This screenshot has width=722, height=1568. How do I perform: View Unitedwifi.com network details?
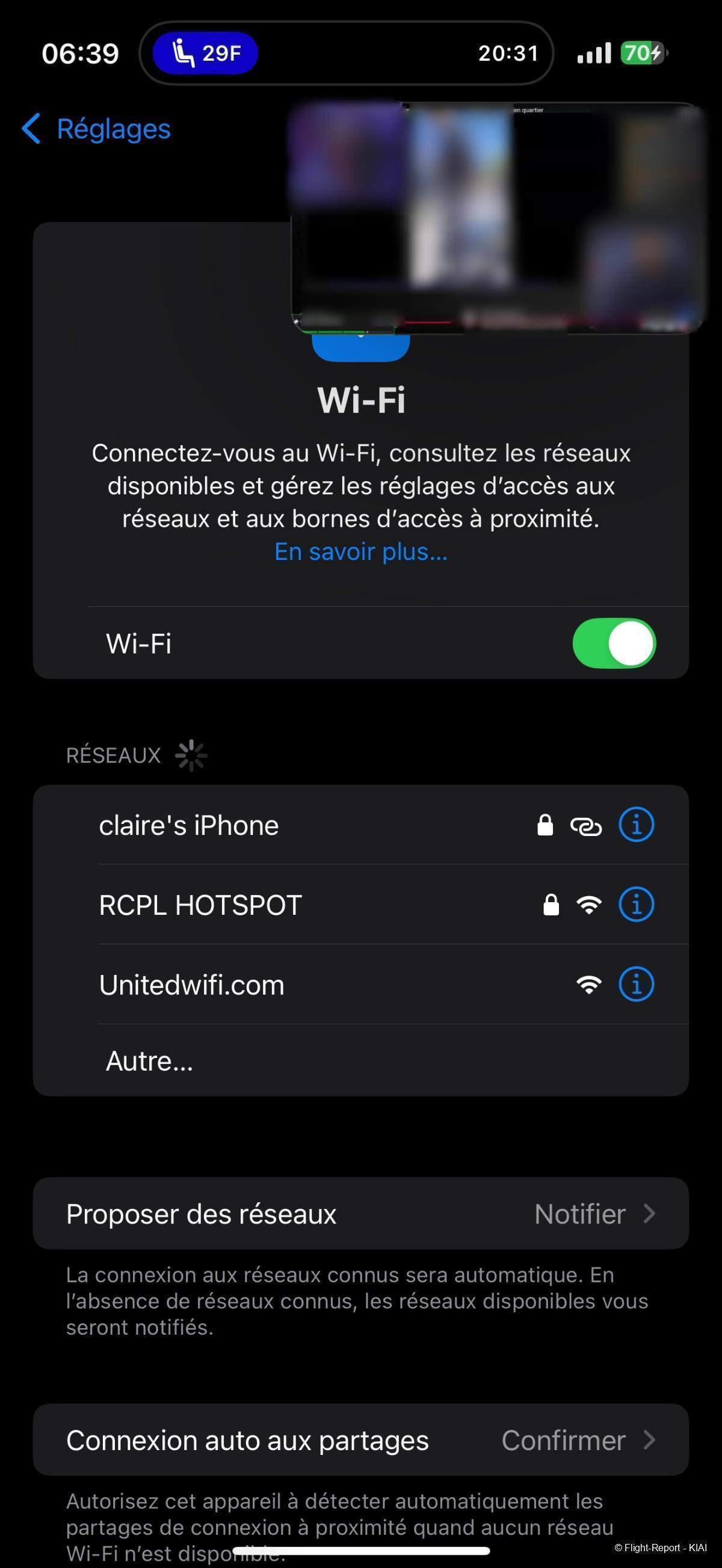click(x=635, y=985)
